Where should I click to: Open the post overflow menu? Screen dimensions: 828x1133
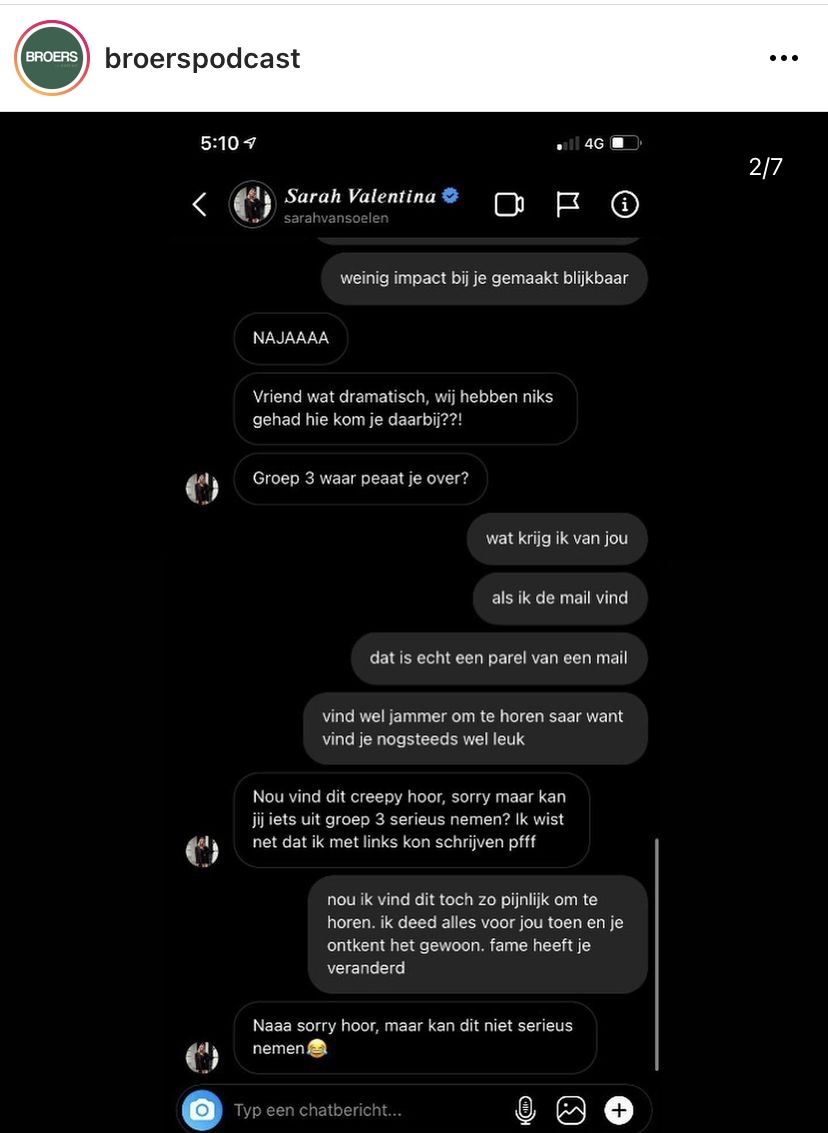pos(783,58)
